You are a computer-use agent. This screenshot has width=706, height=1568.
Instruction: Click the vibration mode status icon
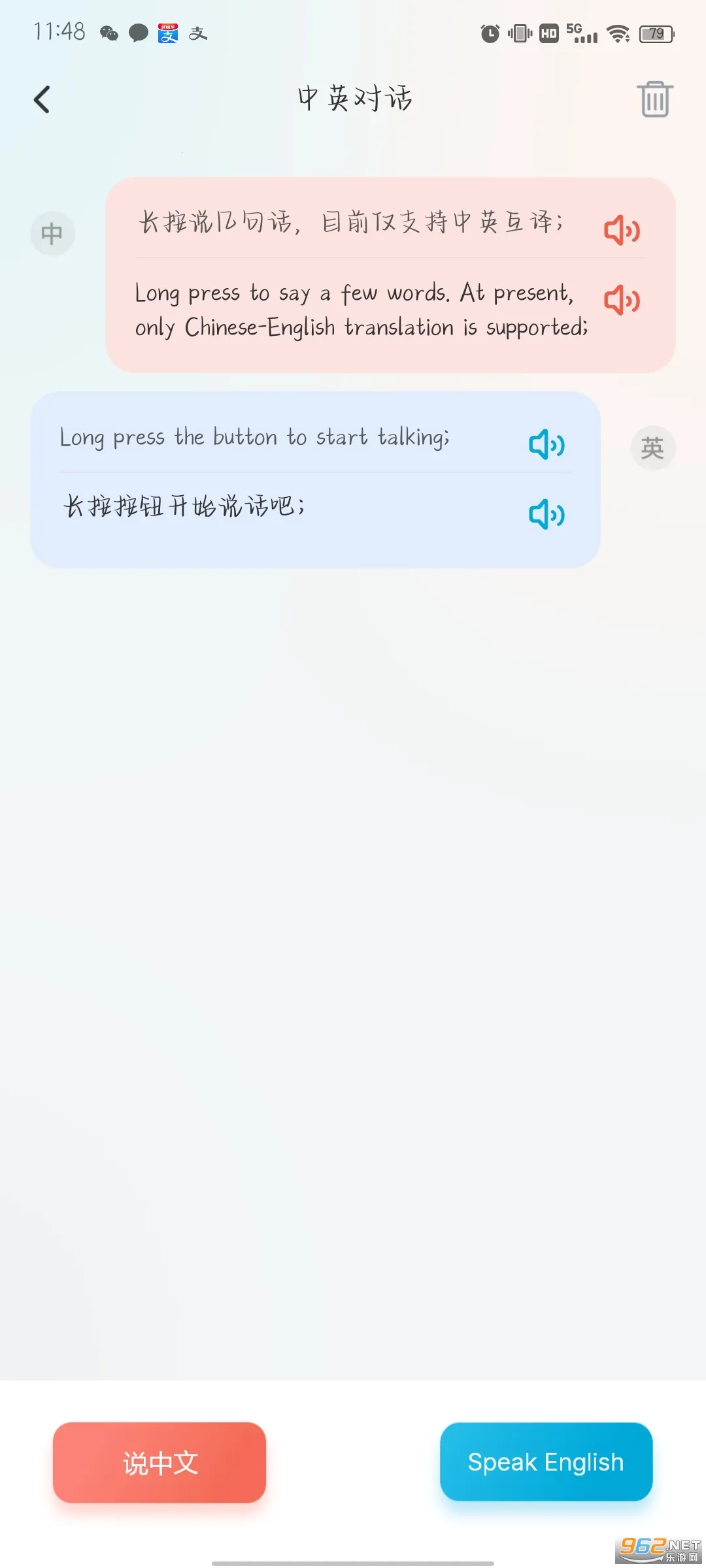click(x=518, y=33)
